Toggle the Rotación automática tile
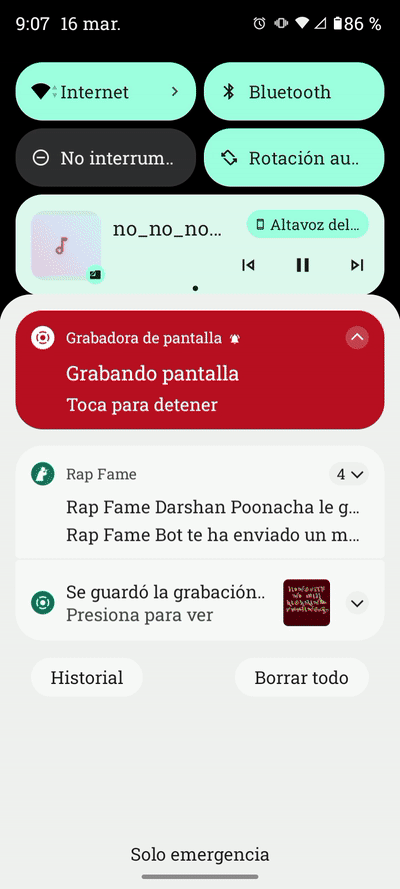The image size is (400, 889). 294,158
